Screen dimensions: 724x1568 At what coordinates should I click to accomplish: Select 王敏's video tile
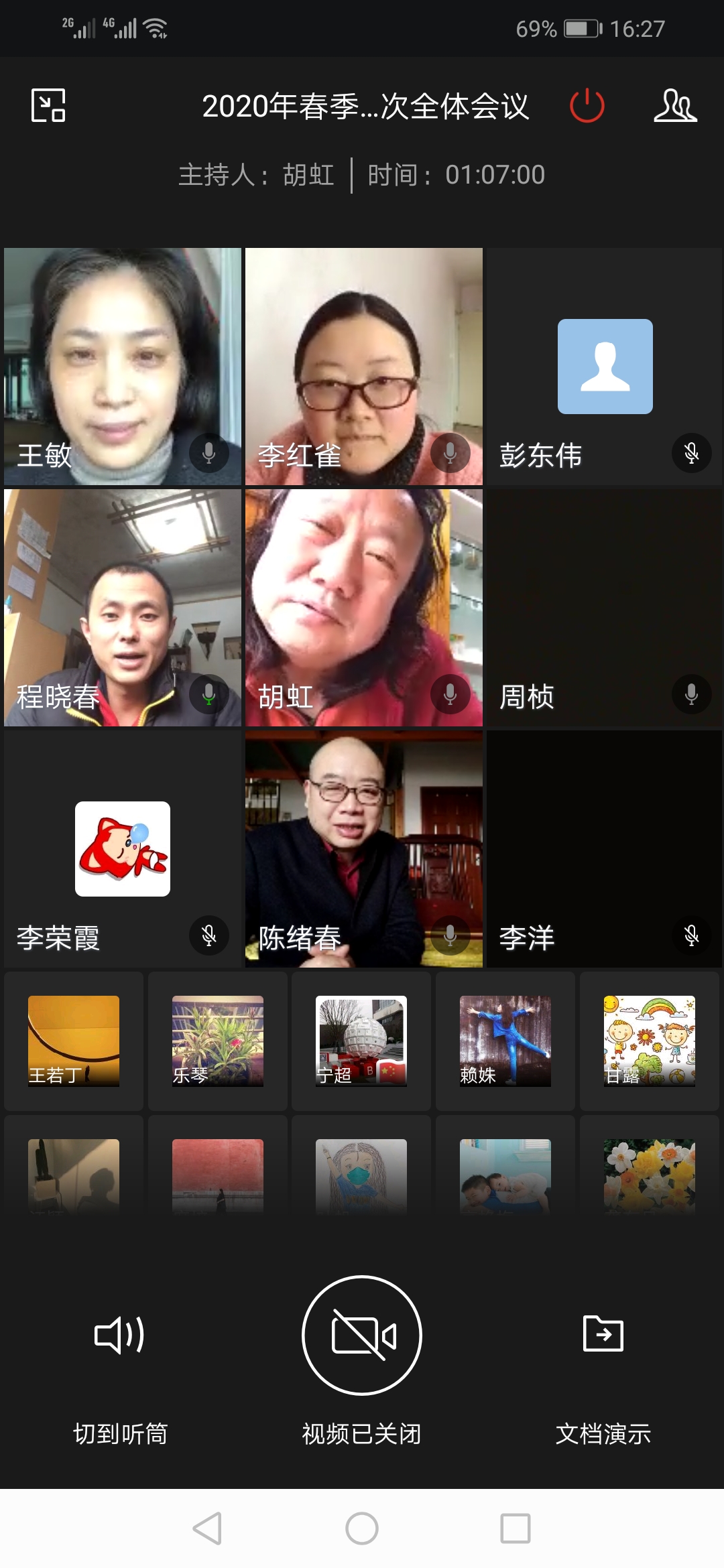122,366
